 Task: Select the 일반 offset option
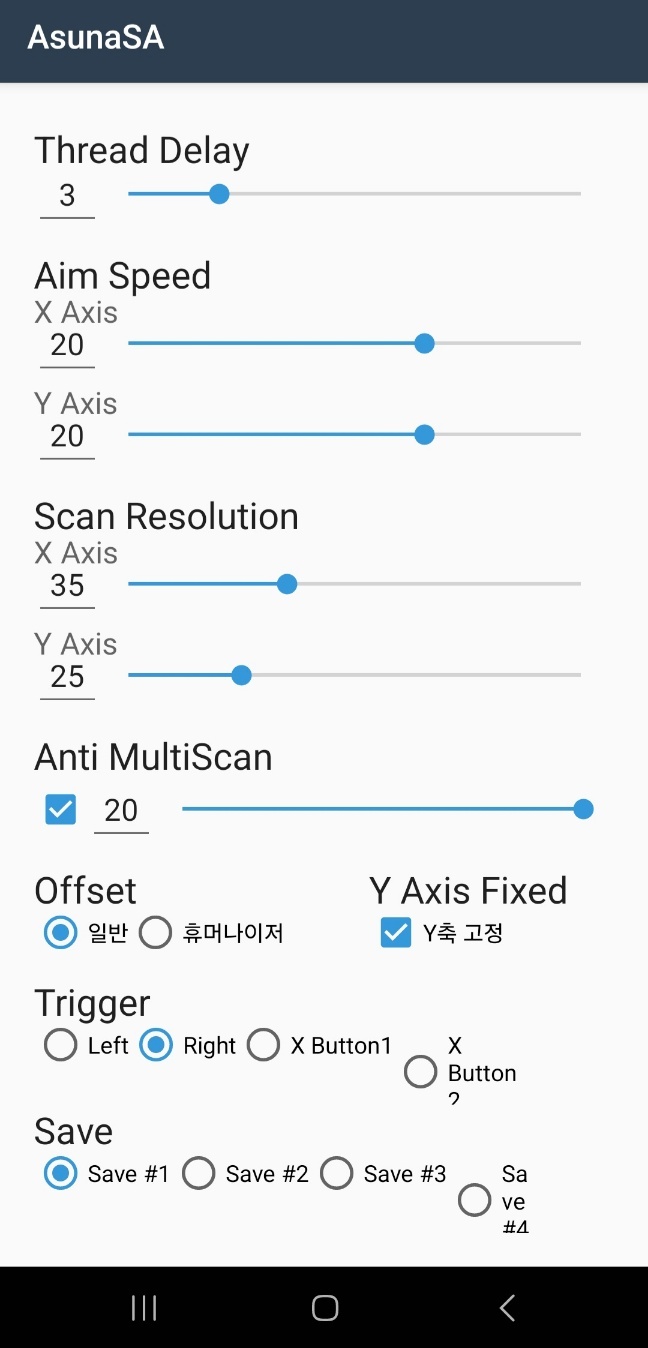click(61, 933)
